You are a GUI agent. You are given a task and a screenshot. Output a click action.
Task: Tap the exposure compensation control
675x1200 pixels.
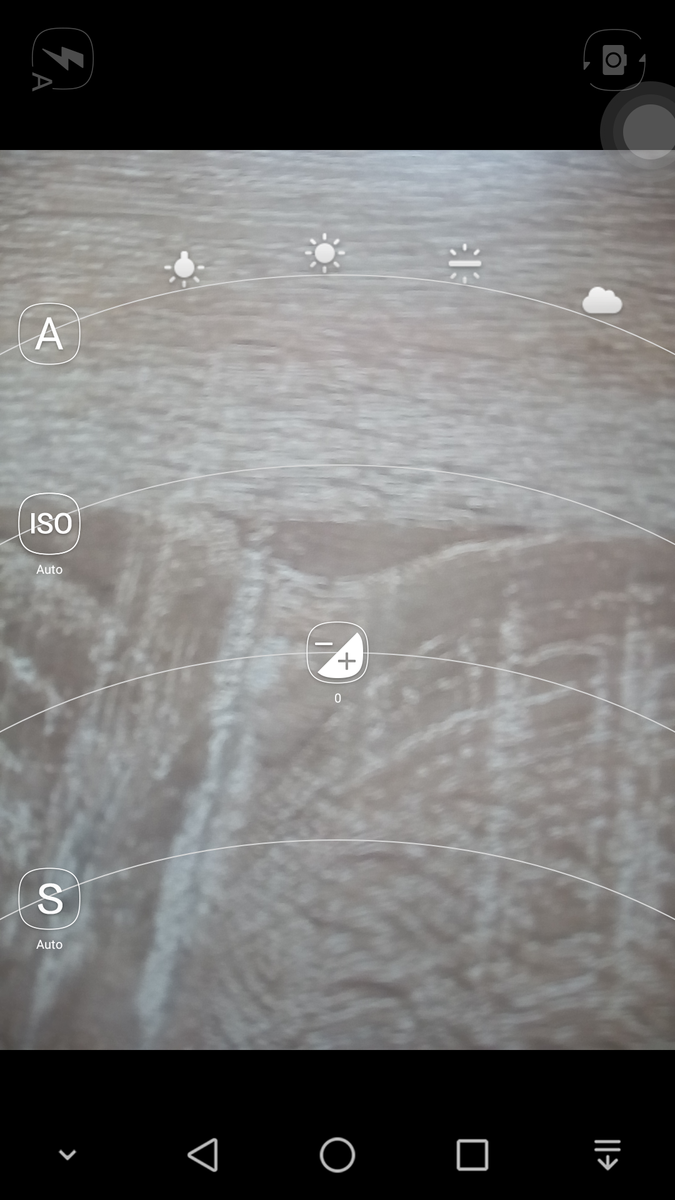click(x=337, y=653)
